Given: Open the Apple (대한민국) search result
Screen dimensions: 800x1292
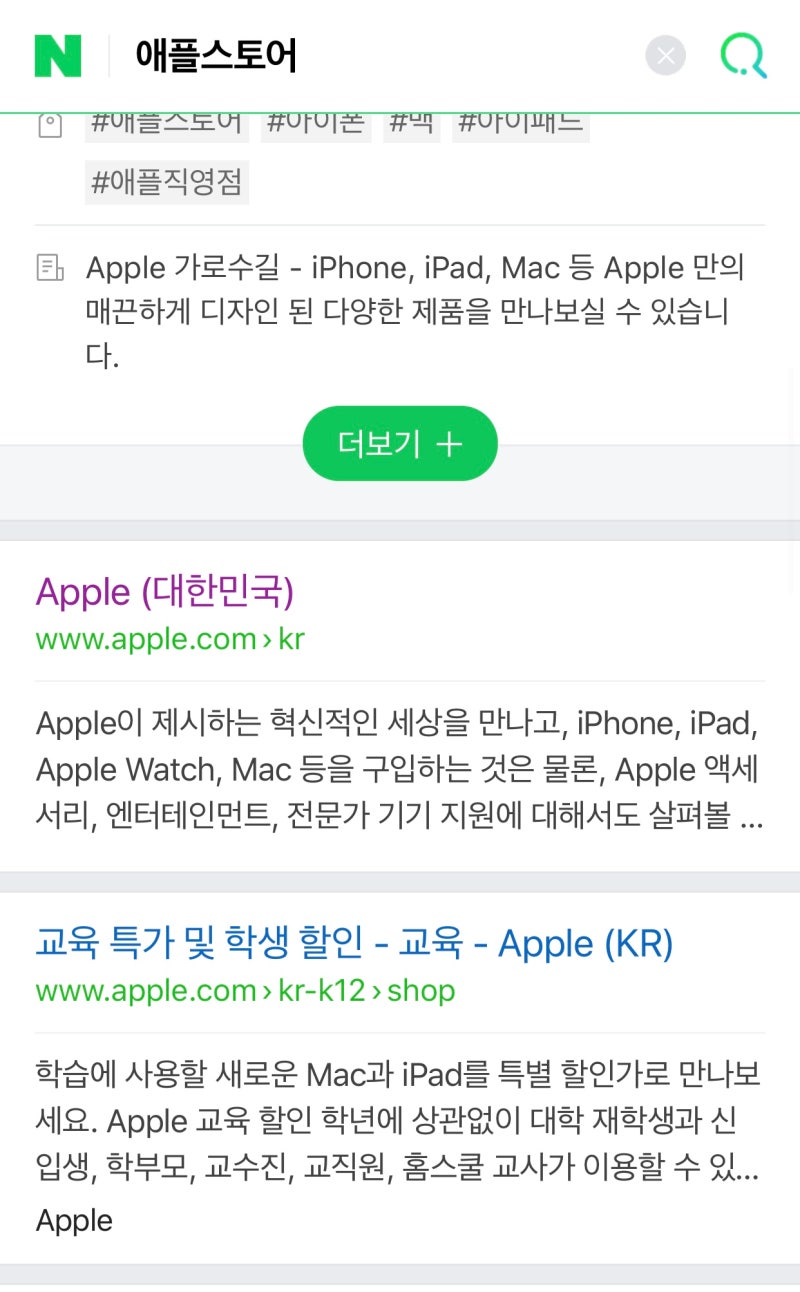Looking at the screenshot, I should coord(165,592).
